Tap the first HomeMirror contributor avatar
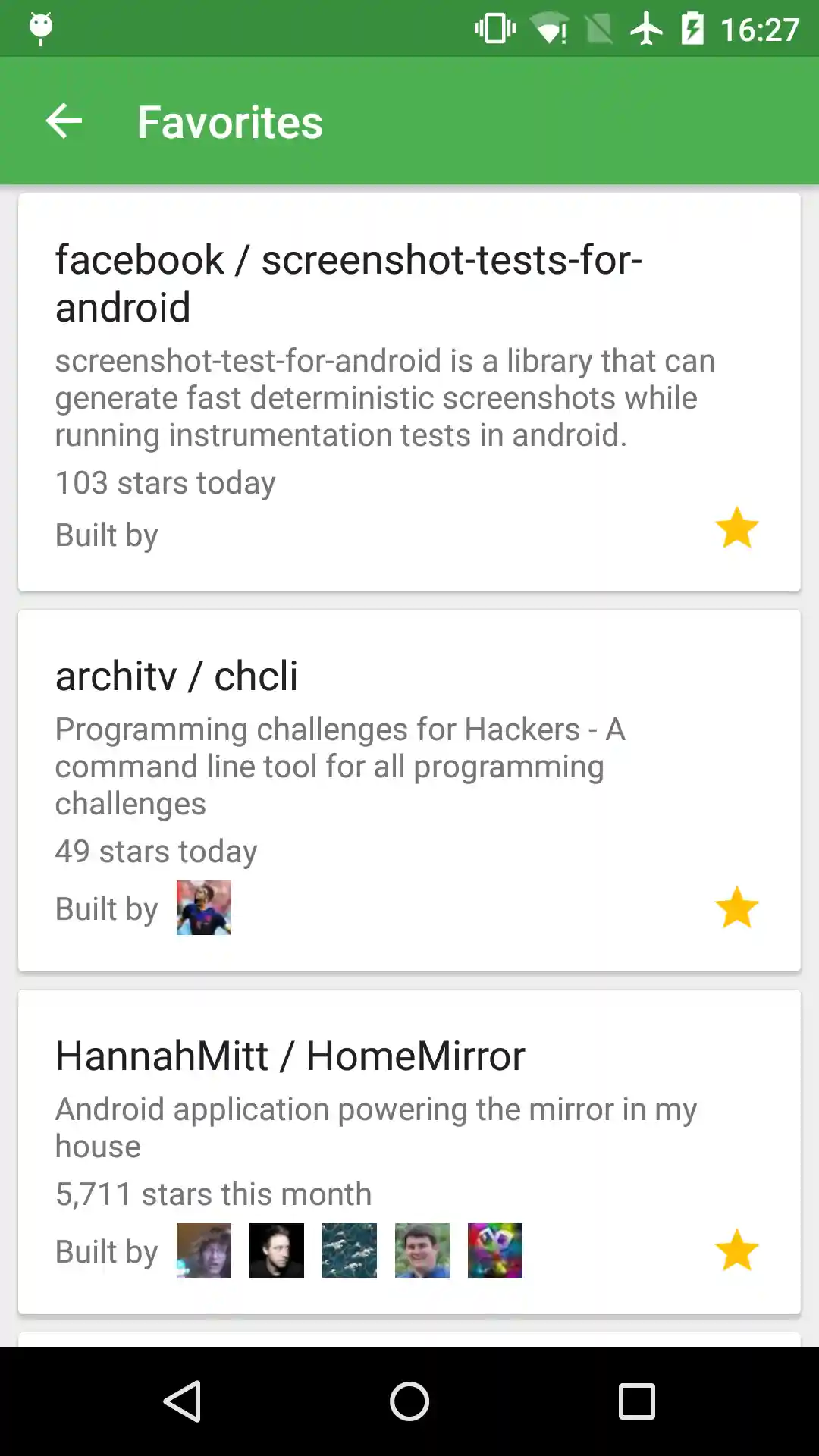 point(203,1250)
